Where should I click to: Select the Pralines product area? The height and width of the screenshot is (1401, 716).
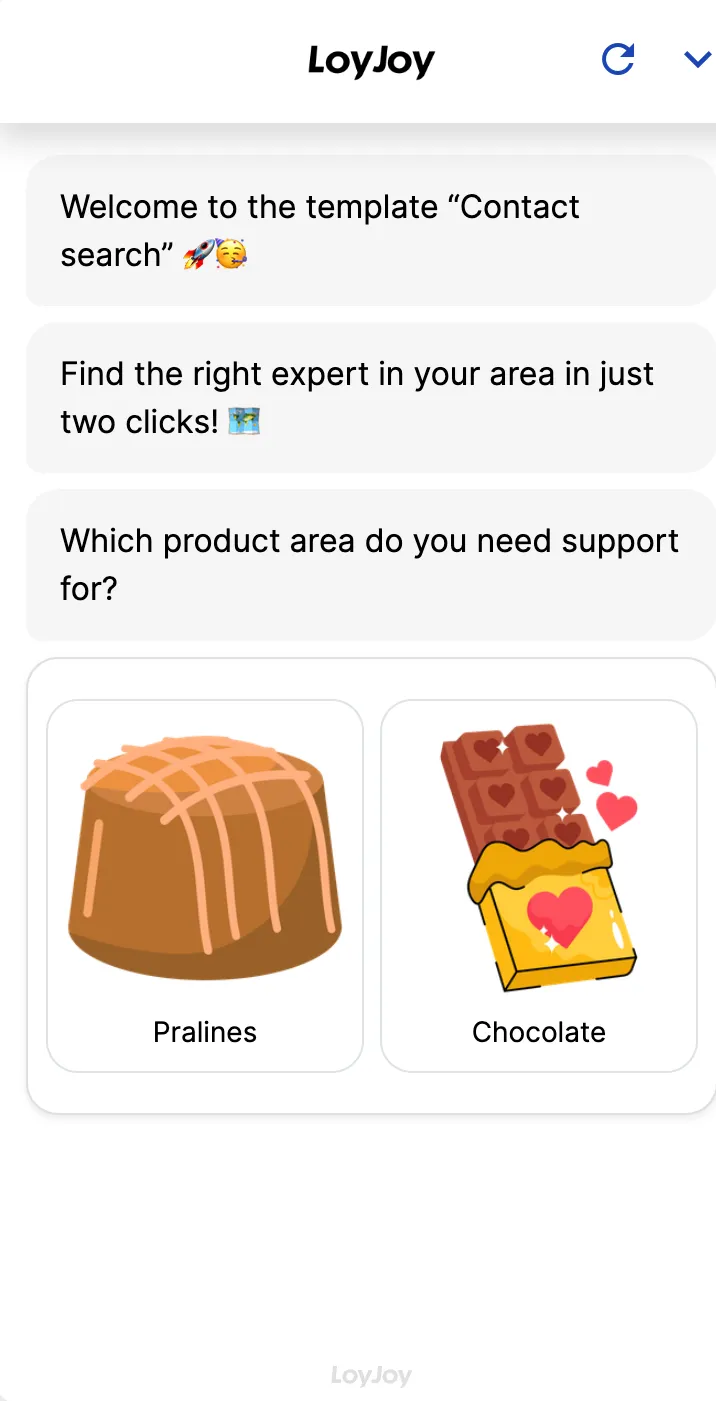[x=205, y=885]
